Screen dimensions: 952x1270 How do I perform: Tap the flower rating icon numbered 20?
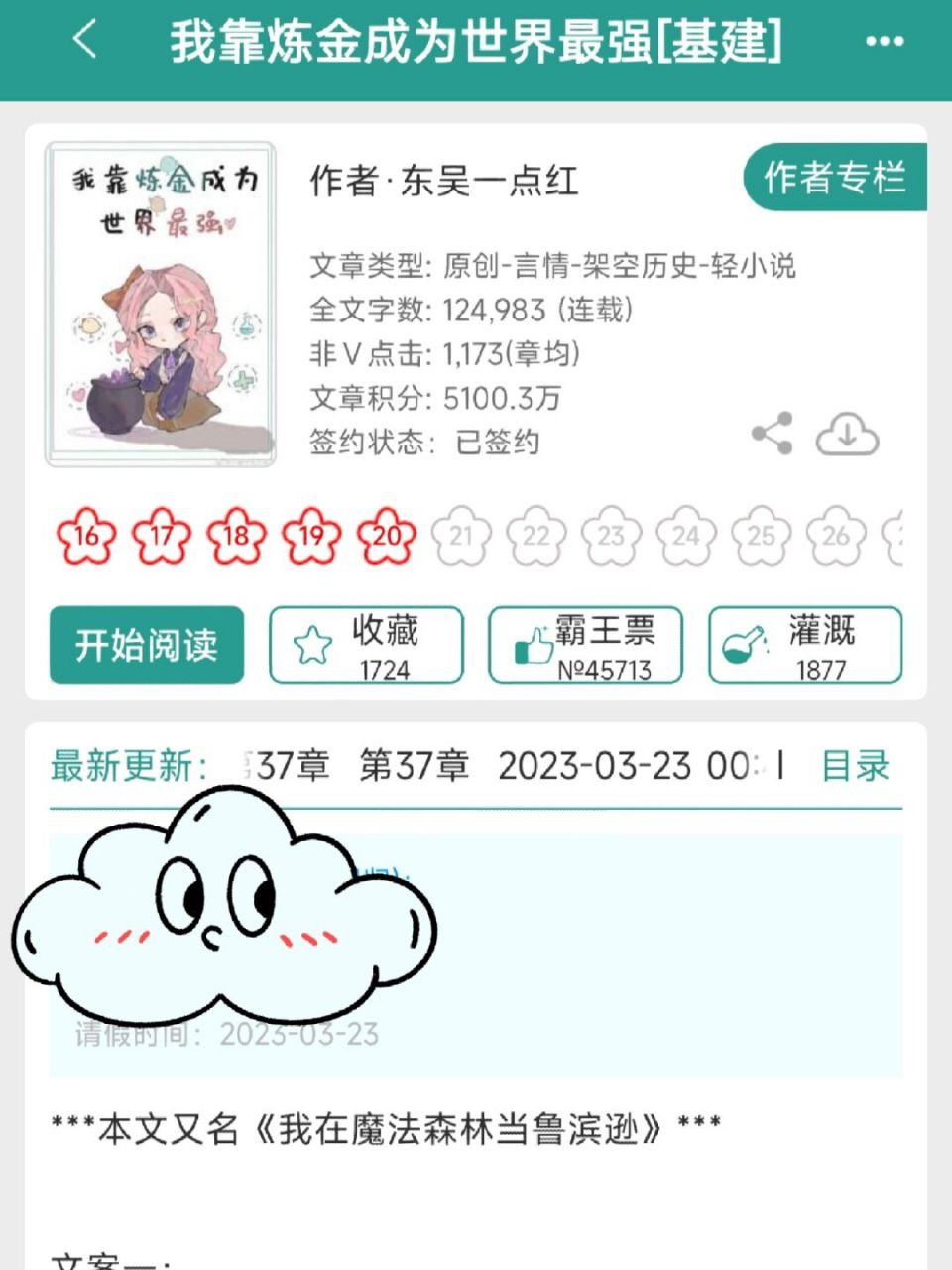point(385,536)
